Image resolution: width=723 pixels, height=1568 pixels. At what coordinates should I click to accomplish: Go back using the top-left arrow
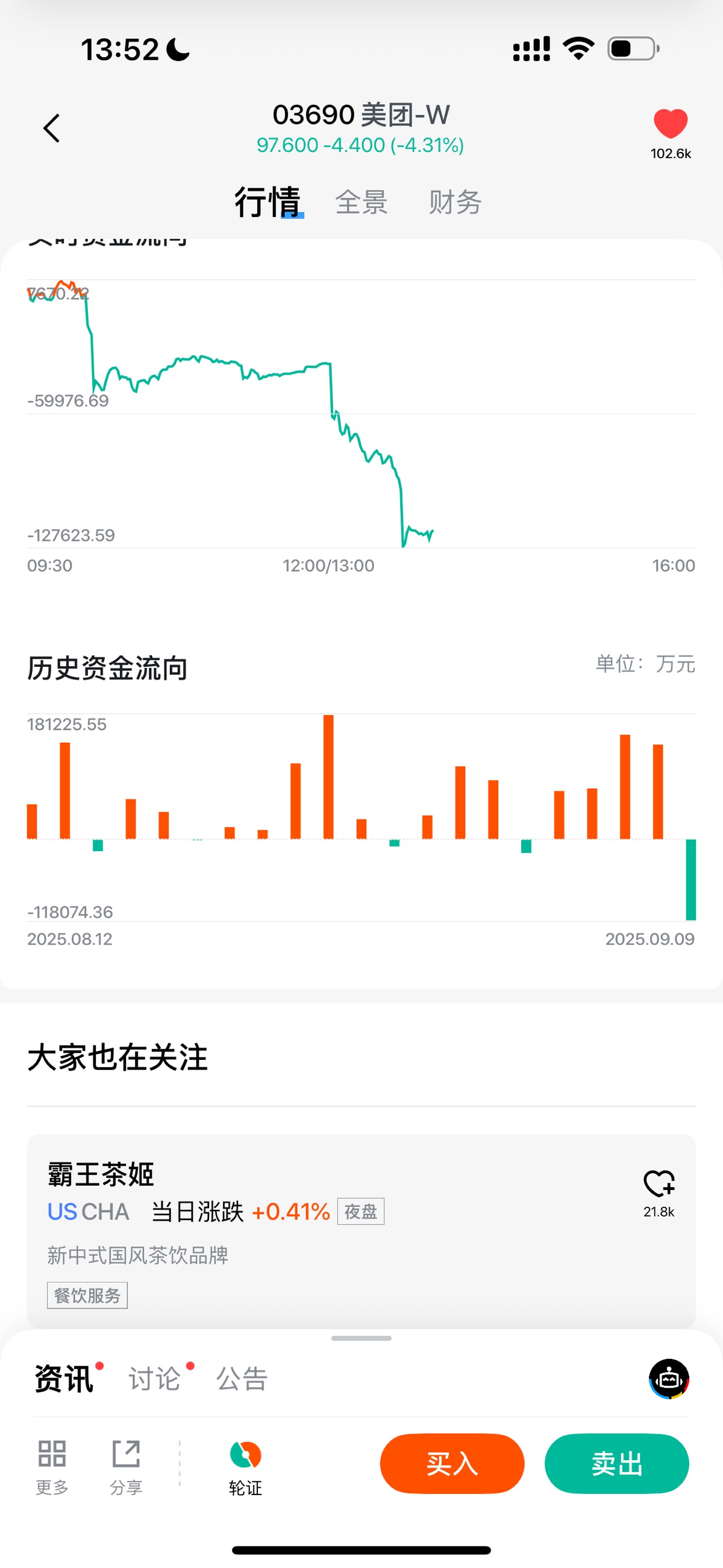[x=52, y=128]
